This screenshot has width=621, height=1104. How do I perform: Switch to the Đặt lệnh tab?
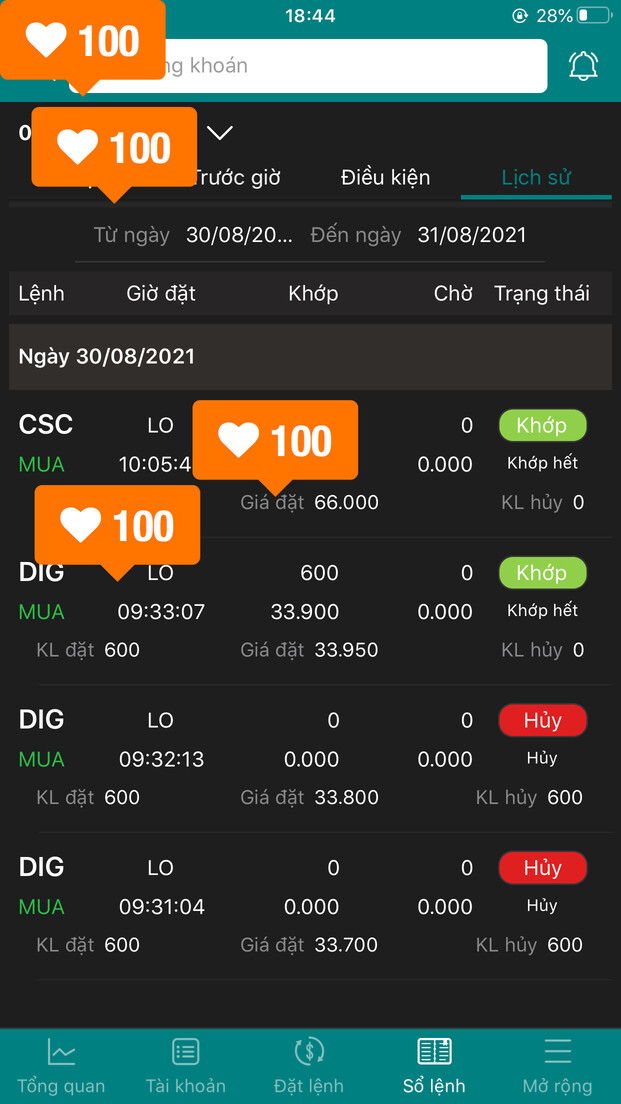pyautogui.click(x=309, y=1066)
